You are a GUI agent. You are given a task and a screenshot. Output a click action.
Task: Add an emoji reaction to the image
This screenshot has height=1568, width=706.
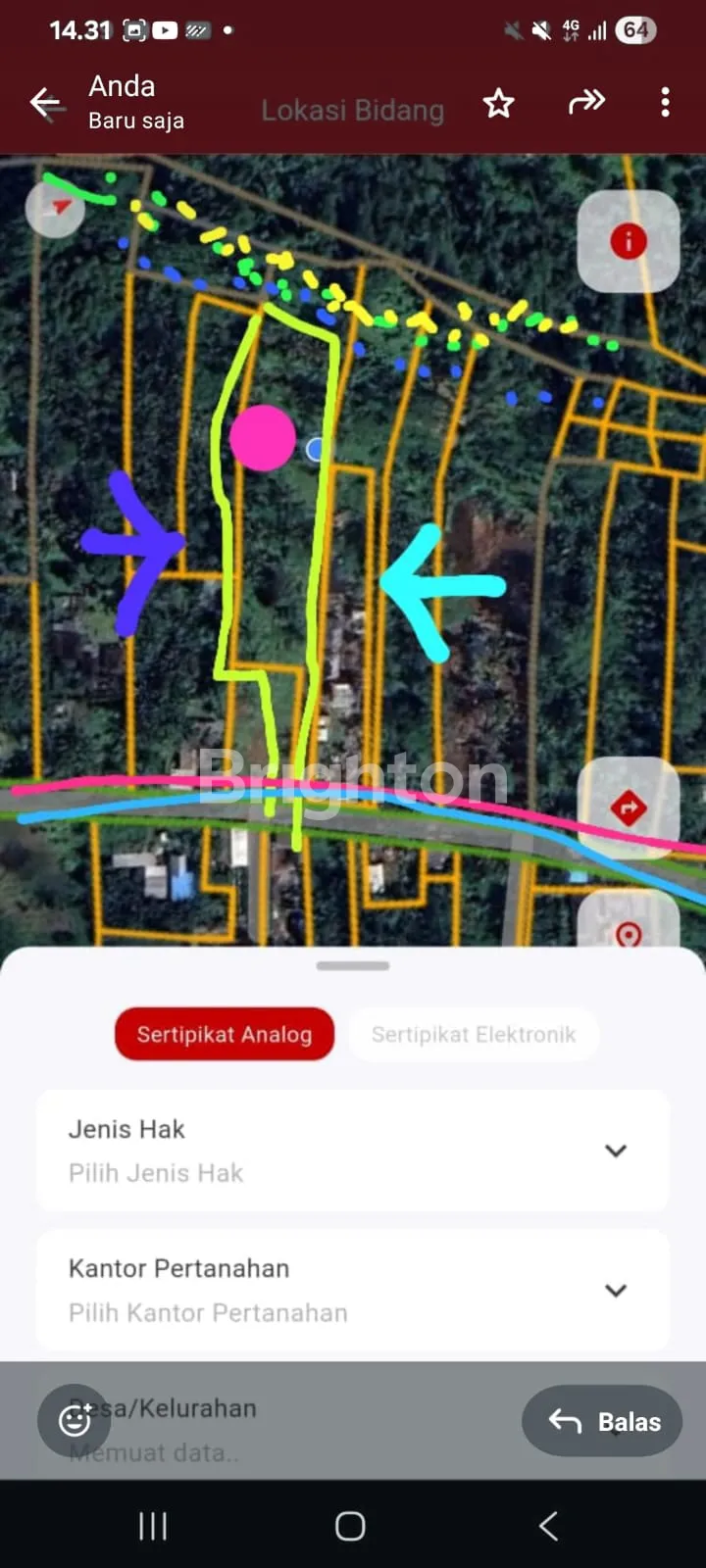tap(75, 1420)
